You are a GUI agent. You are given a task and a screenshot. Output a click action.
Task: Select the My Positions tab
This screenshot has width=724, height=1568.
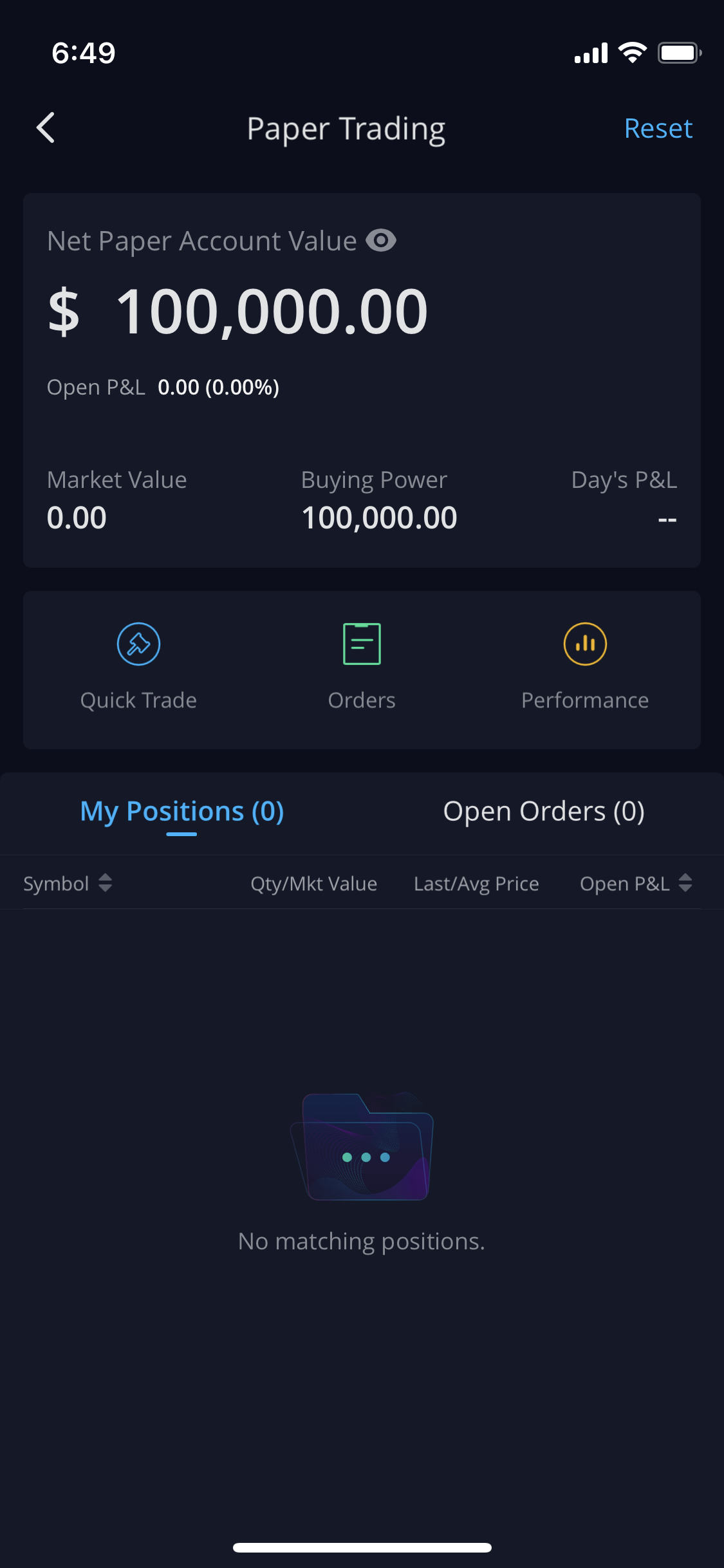(181, 812)
